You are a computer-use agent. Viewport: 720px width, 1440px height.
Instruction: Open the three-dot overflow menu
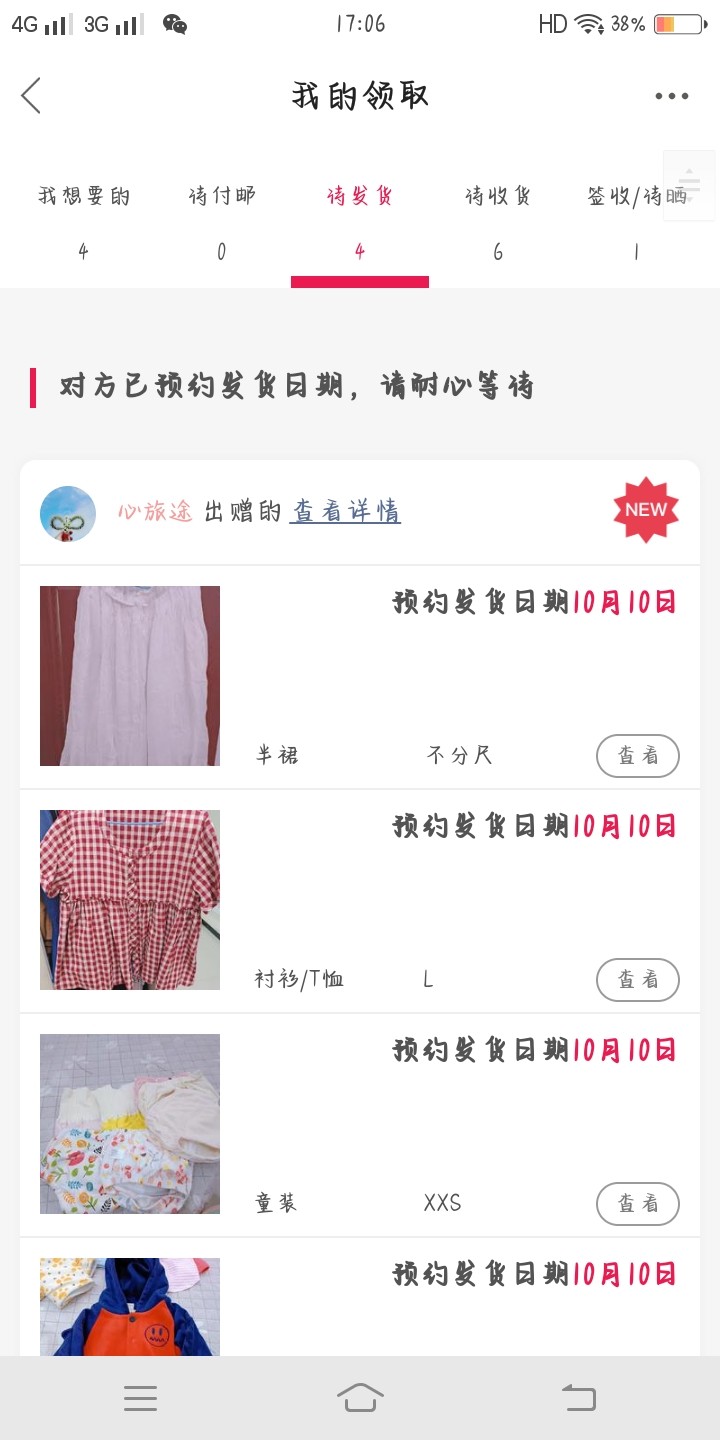671,96
